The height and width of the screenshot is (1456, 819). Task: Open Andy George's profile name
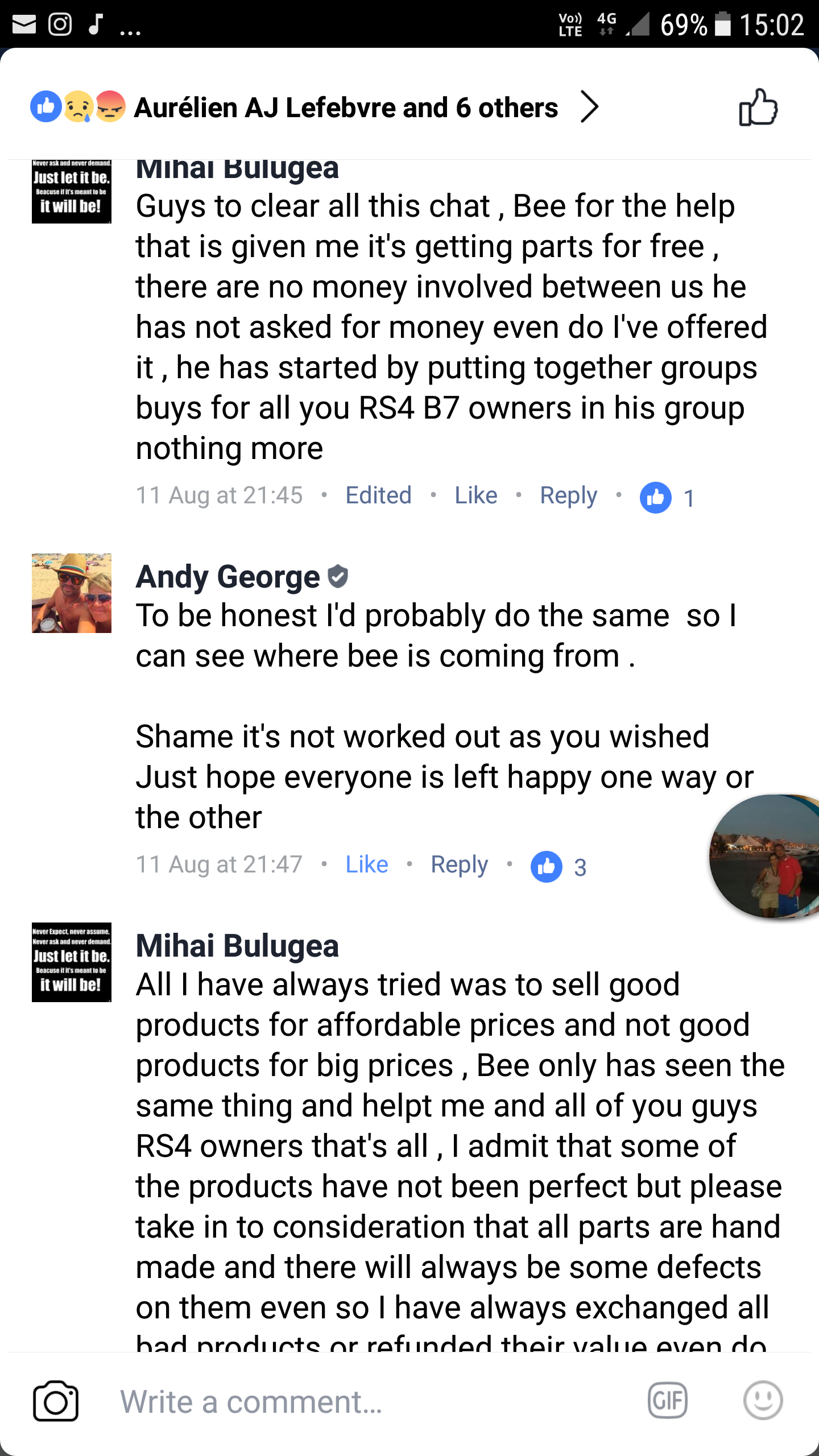[227, 577]
